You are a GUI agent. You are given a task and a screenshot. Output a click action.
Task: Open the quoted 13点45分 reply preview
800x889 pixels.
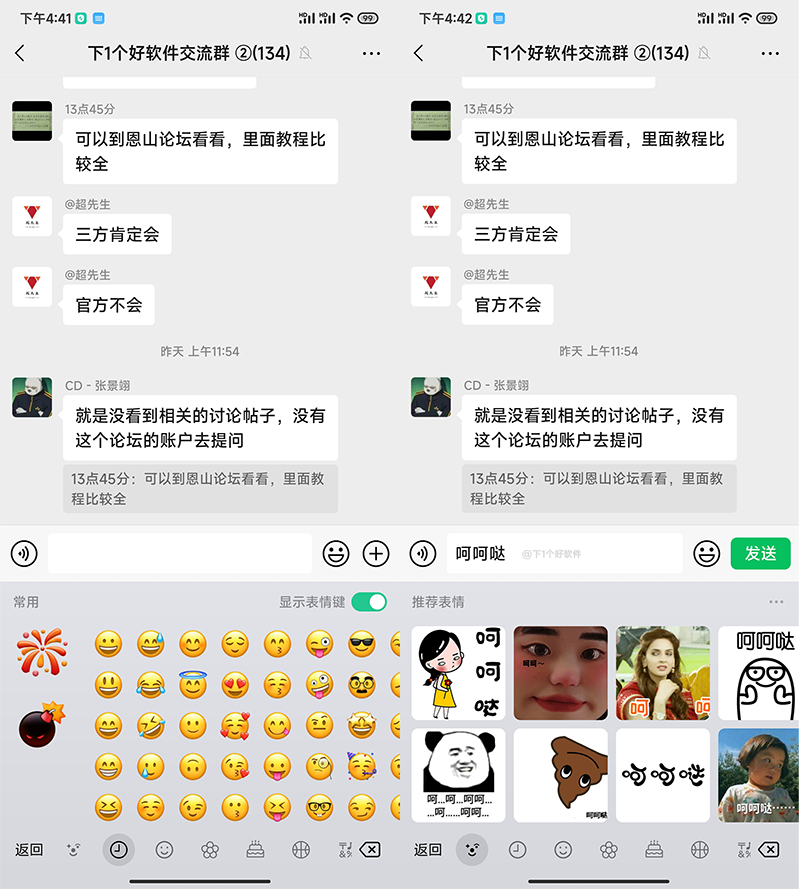pyautogui.click(x=200, y=489)
